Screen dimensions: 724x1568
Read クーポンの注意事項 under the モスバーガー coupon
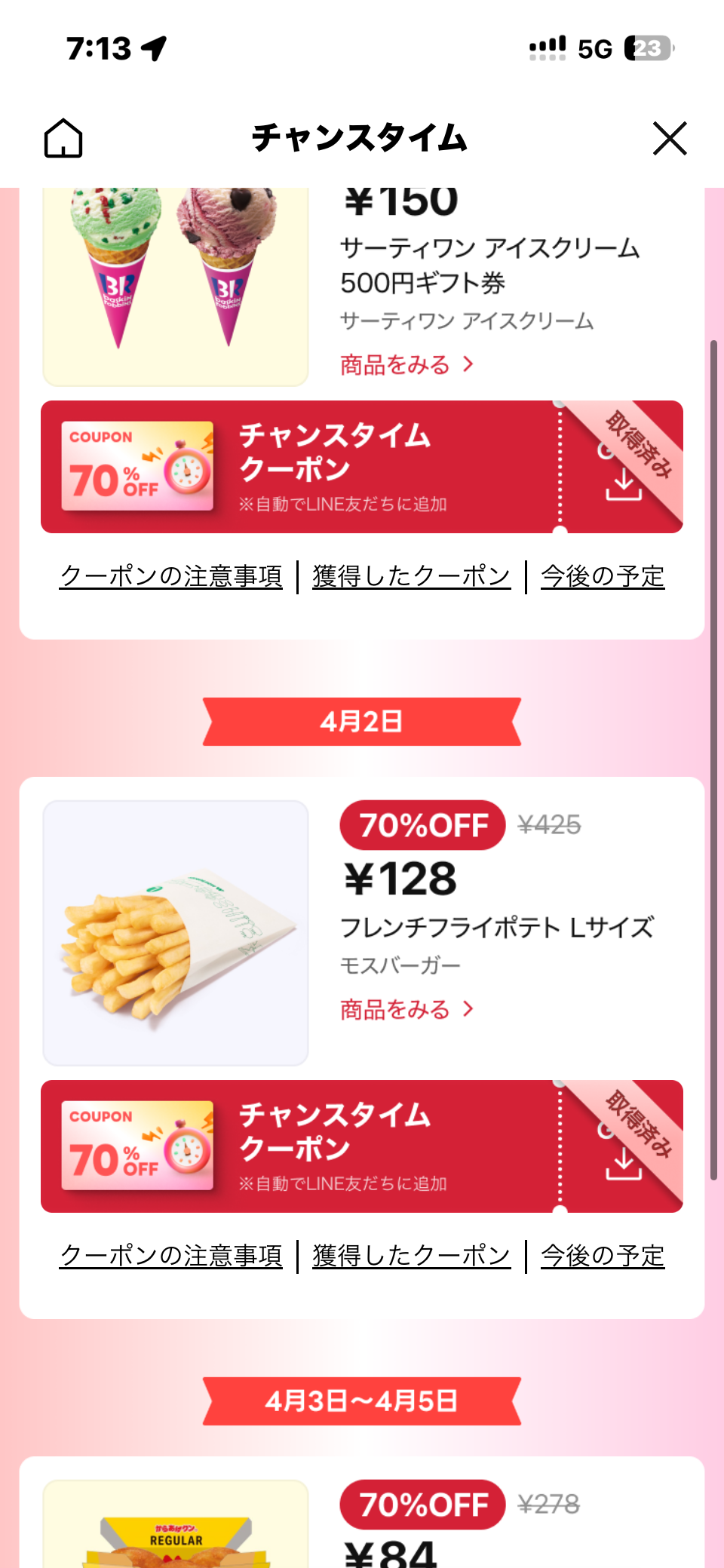click(171, 1256)
